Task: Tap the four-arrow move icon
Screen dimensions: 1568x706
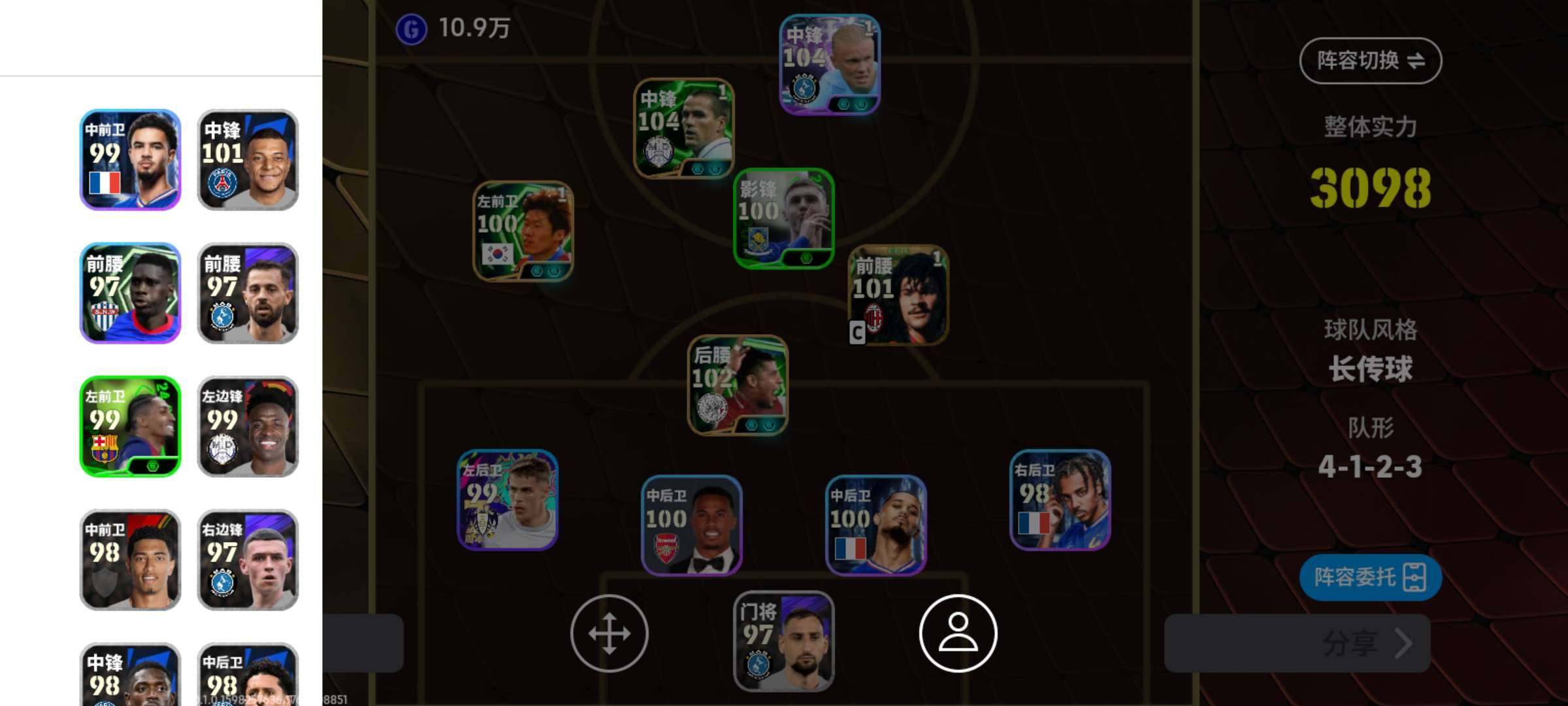Action: [x=609, y=633]
